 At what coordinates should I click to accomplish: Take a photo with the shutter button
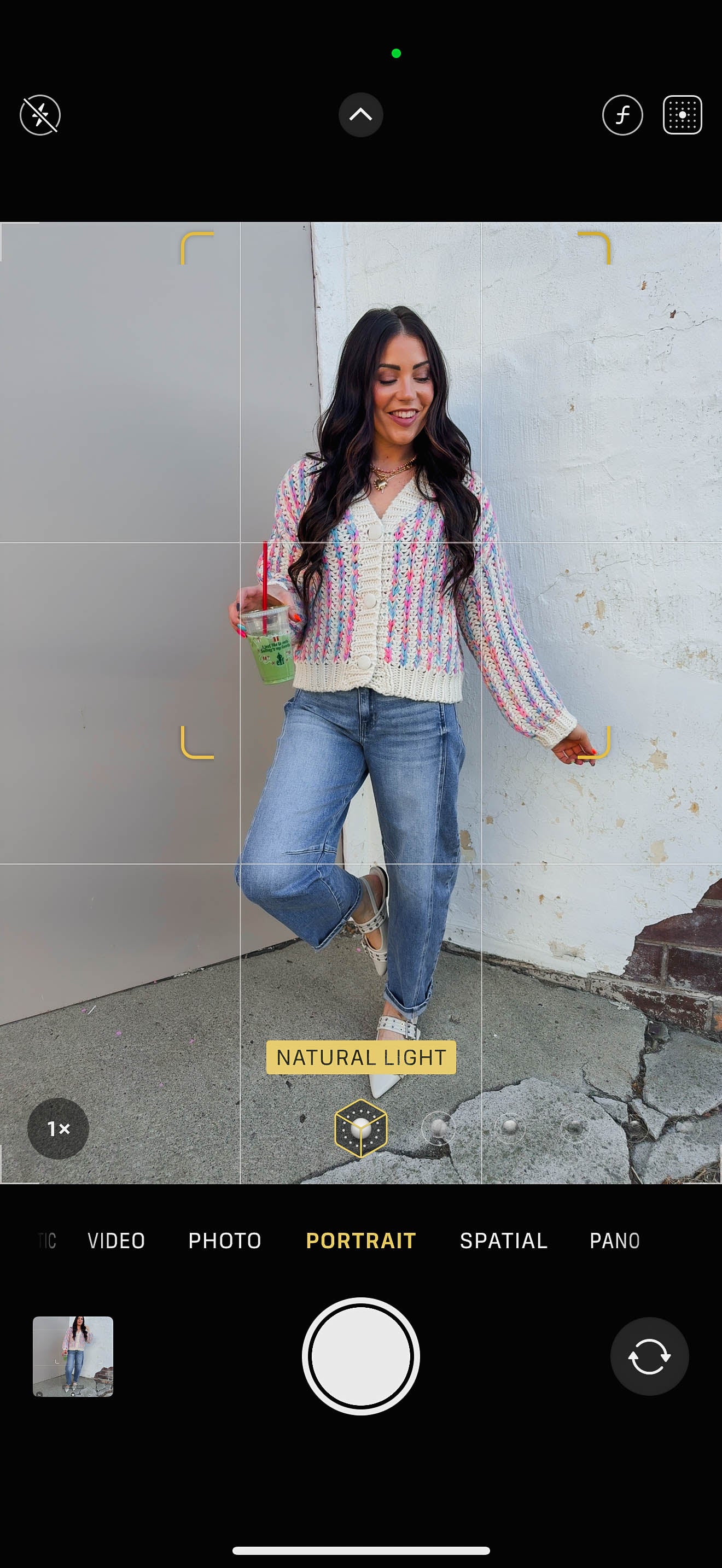(360, 1356)
